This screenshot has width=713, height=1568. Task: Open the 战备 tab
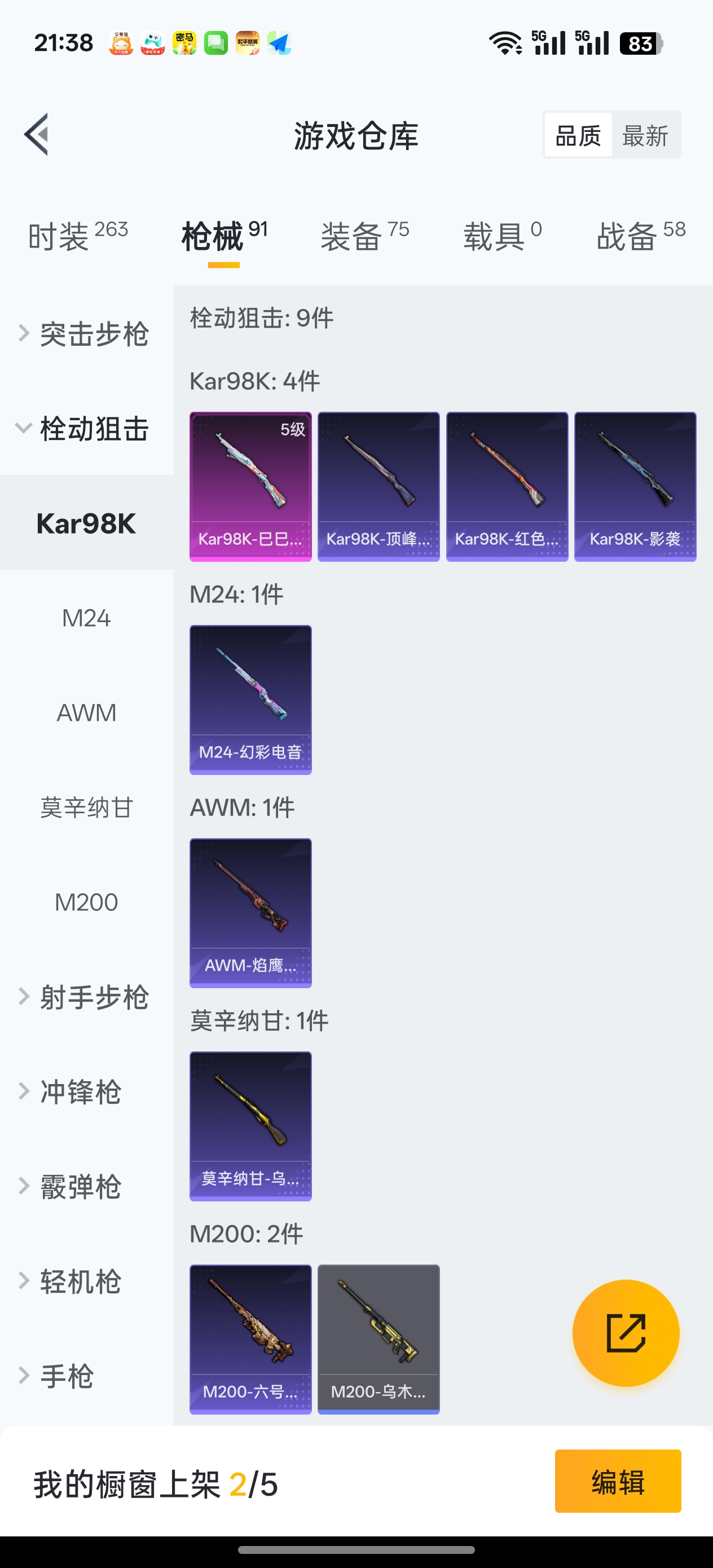click(641, 236)
